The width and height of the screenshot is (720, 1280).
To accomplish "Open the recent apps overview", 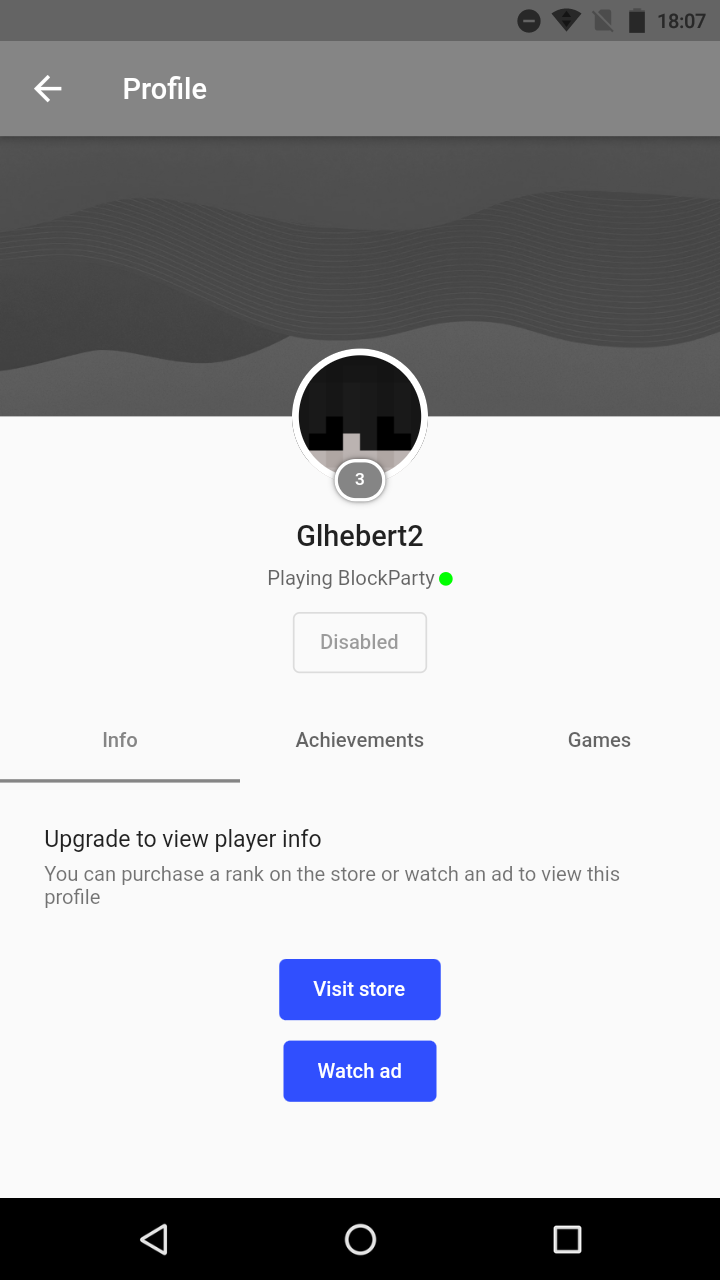I will coord(567,1240).
